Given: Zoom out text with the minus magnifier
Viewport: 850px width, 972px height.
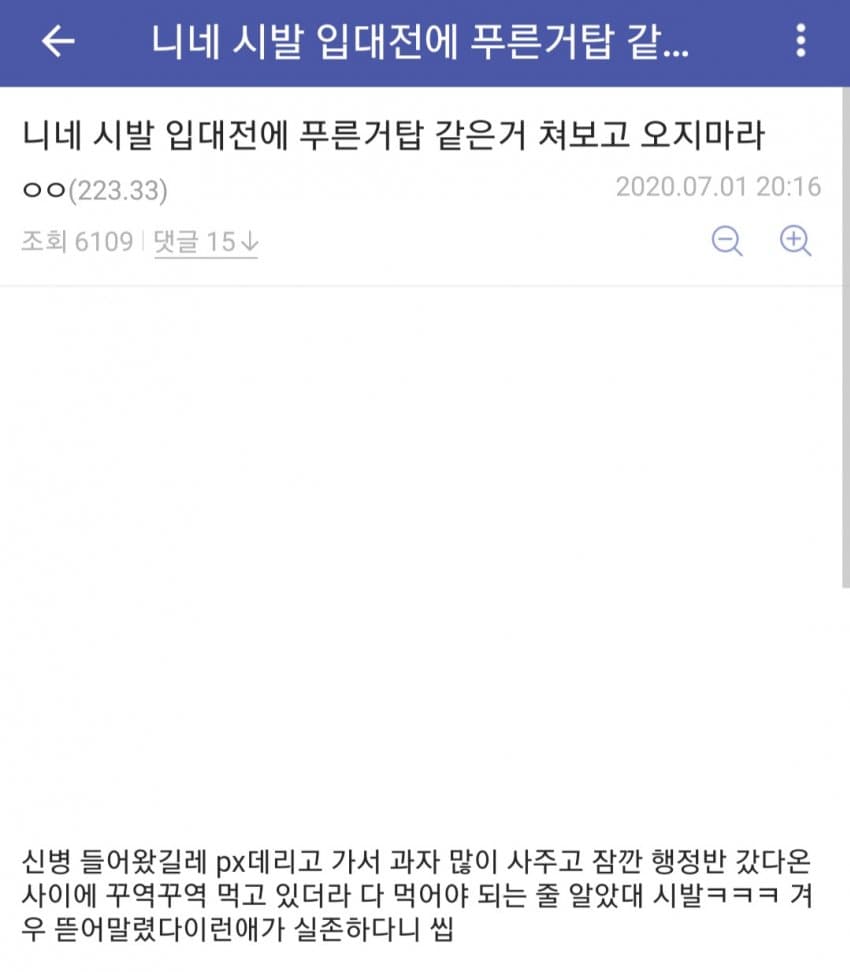Looking at the screenshot, I should click(727, 241).
